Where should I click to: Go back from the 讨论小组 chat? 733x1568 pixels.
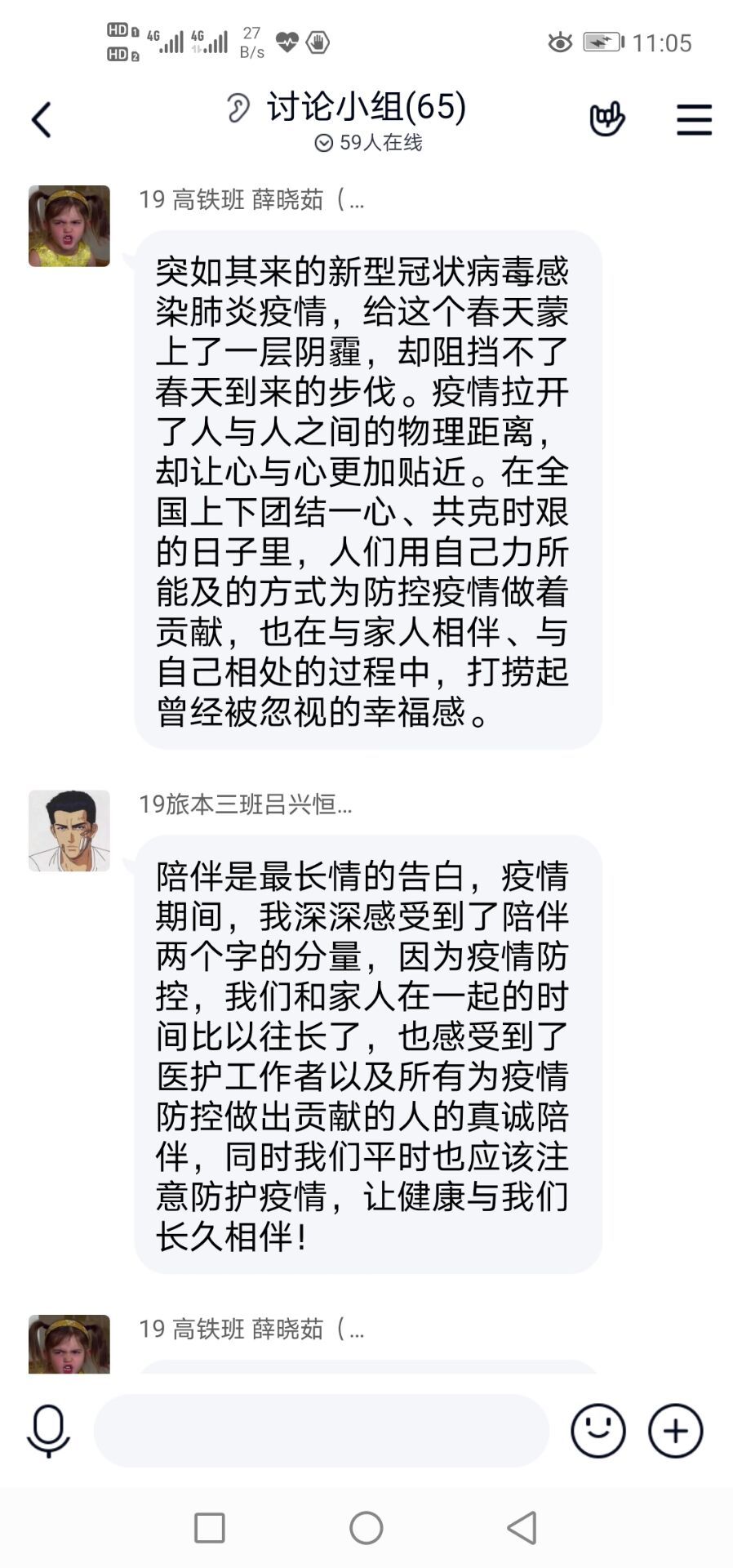[42, 120]
